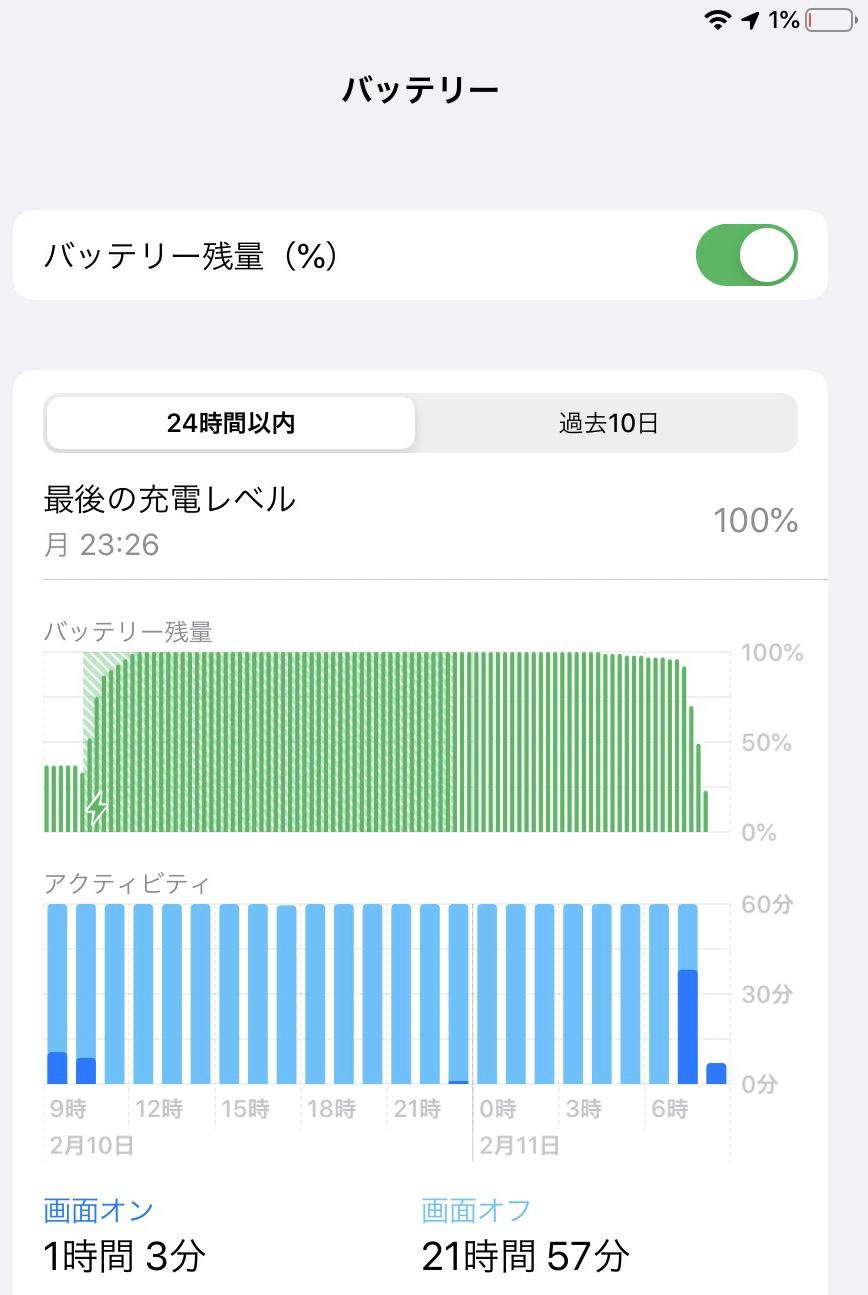The image size is (868, 1295).
Task: Toggle the バッテリー残量（%） switch off
Action: point(746,256)
